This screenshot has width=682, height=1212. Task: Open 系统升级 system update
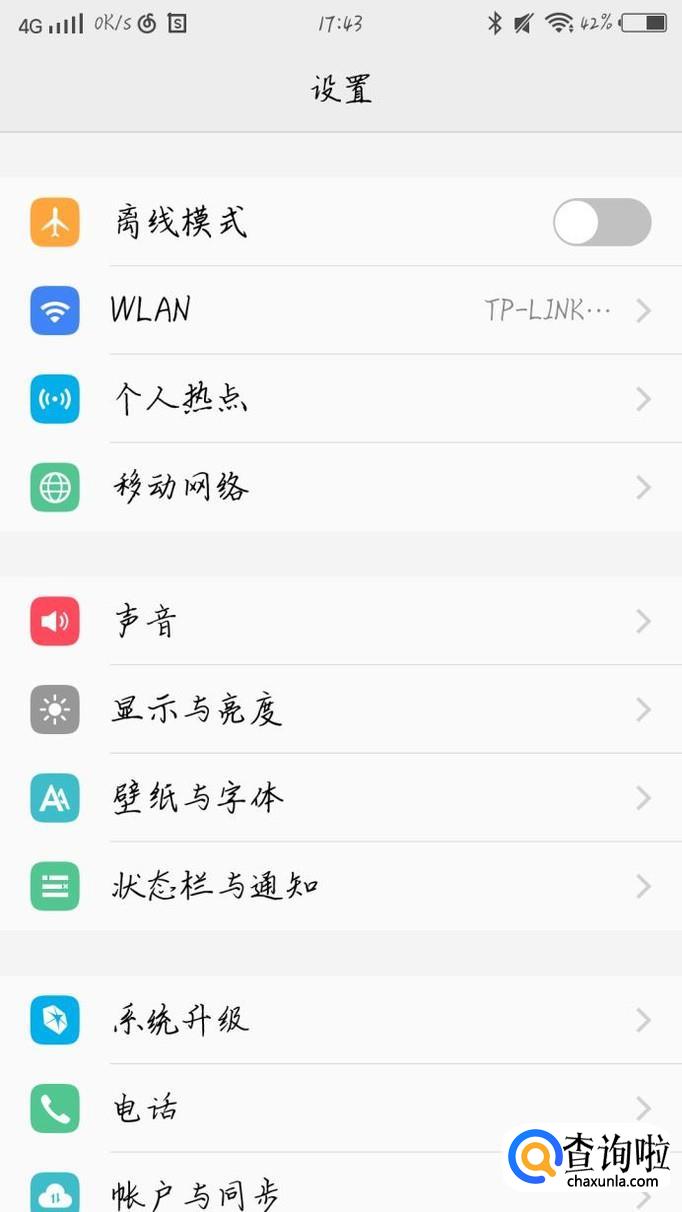pos(340,1020)
